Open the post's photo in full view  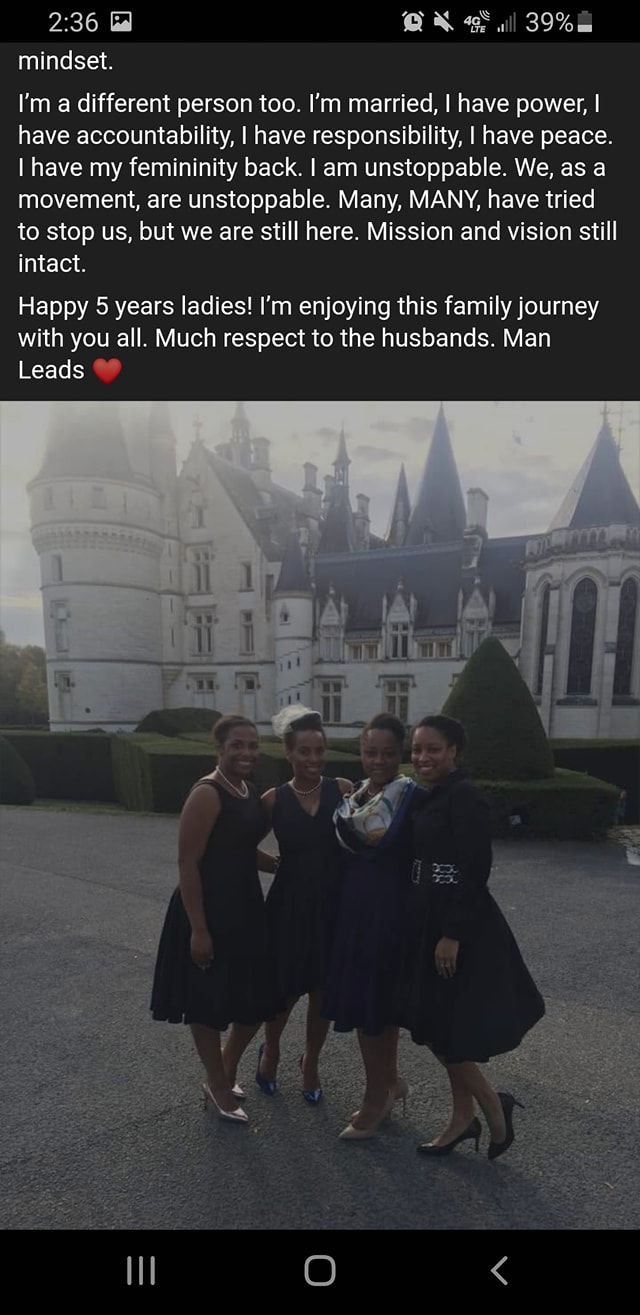[x=320, y=815]
